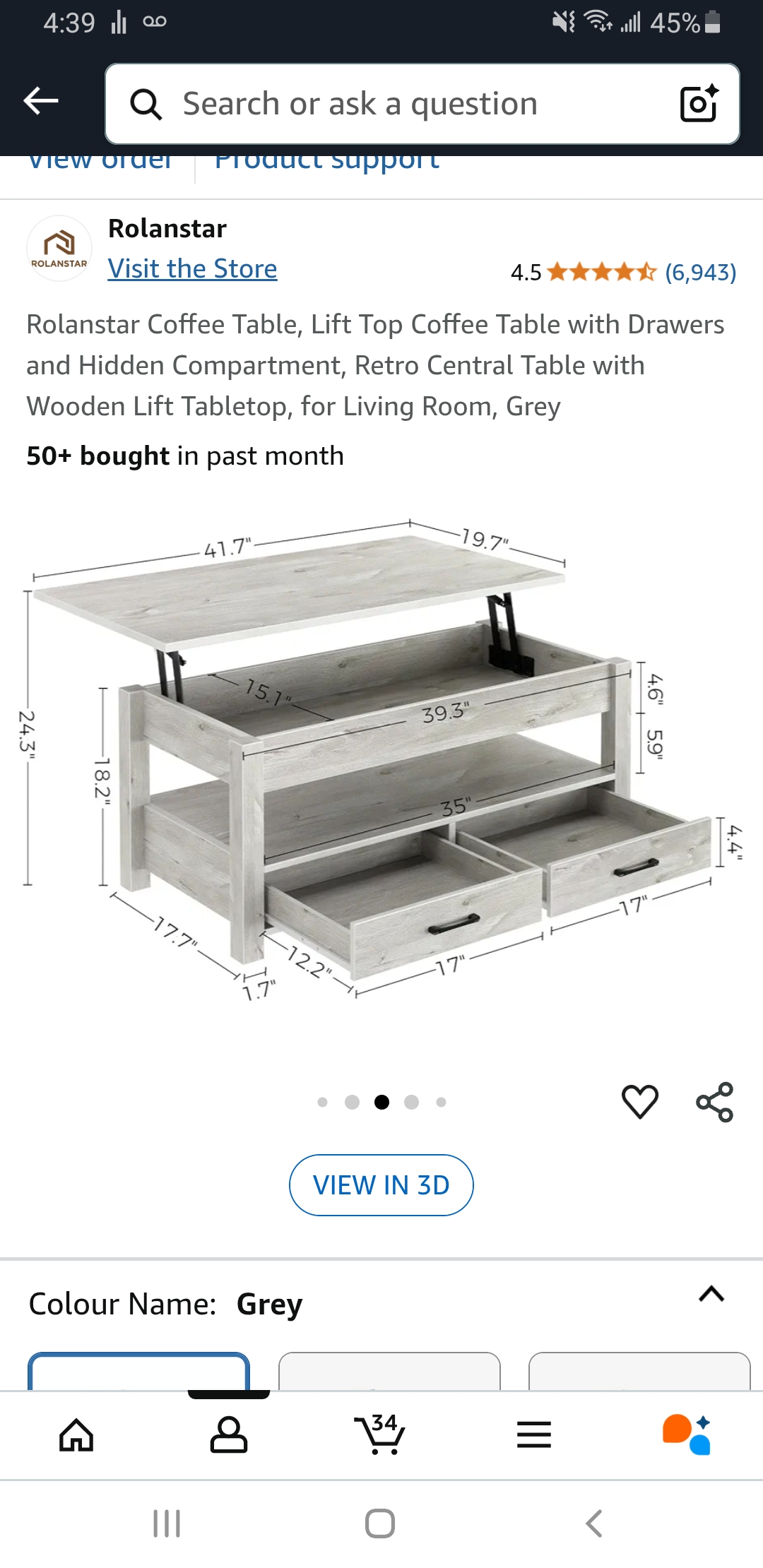Go to the Home tab

76,1435
